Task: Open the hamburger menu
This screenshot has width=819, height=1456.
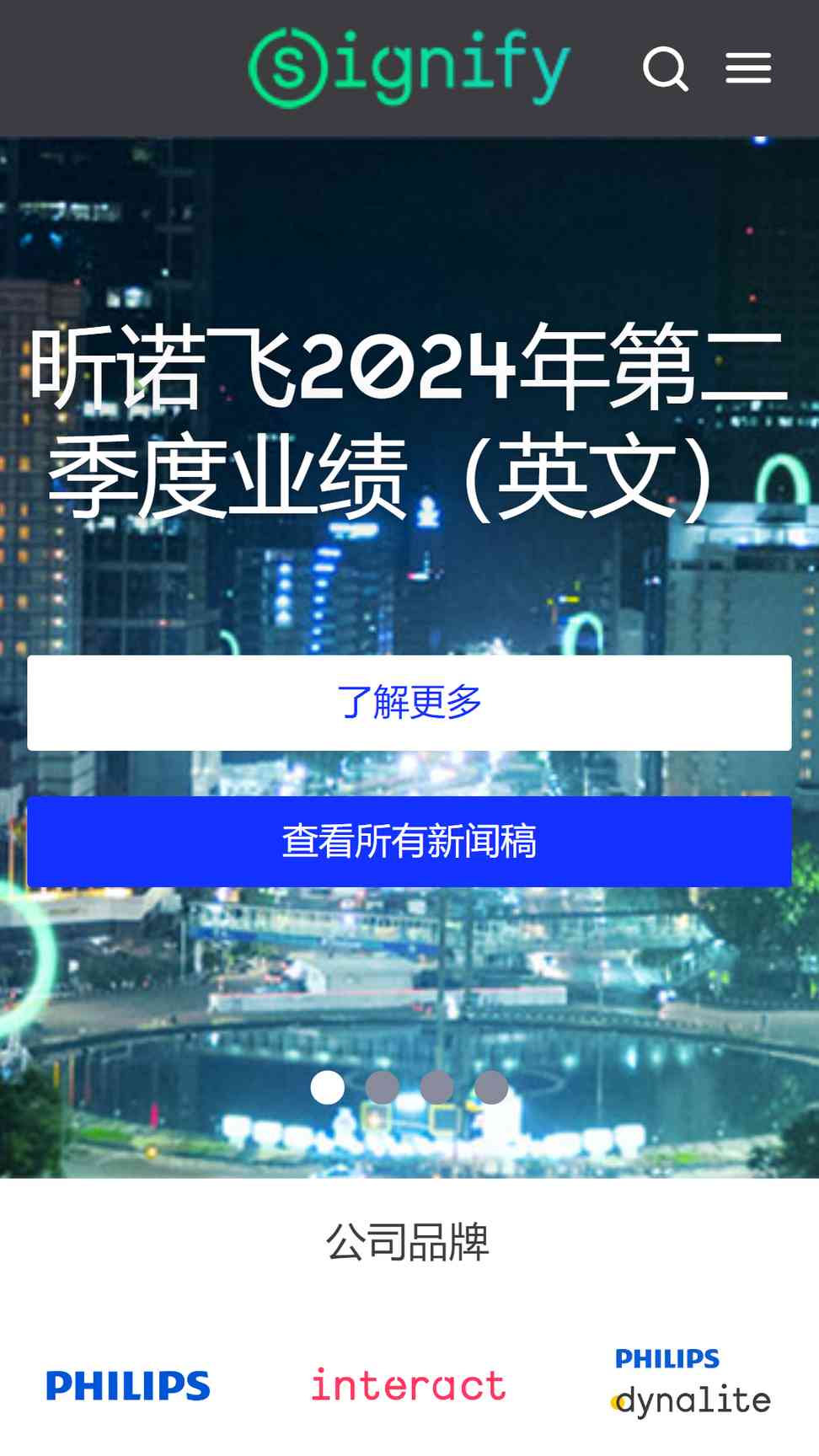Action: point(748,68)
